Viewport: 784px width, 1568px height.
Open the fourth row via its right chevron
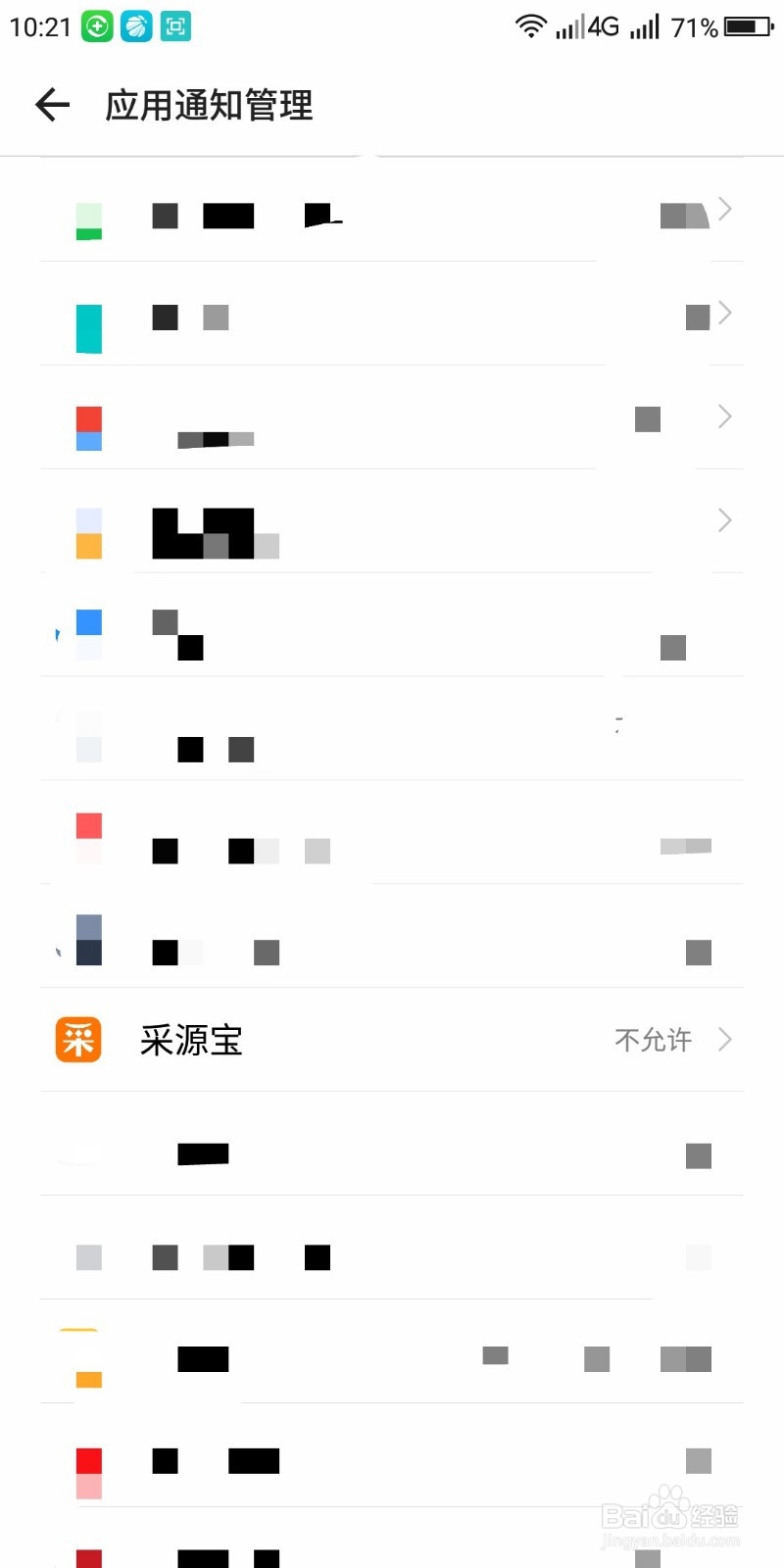coord(723,520)
